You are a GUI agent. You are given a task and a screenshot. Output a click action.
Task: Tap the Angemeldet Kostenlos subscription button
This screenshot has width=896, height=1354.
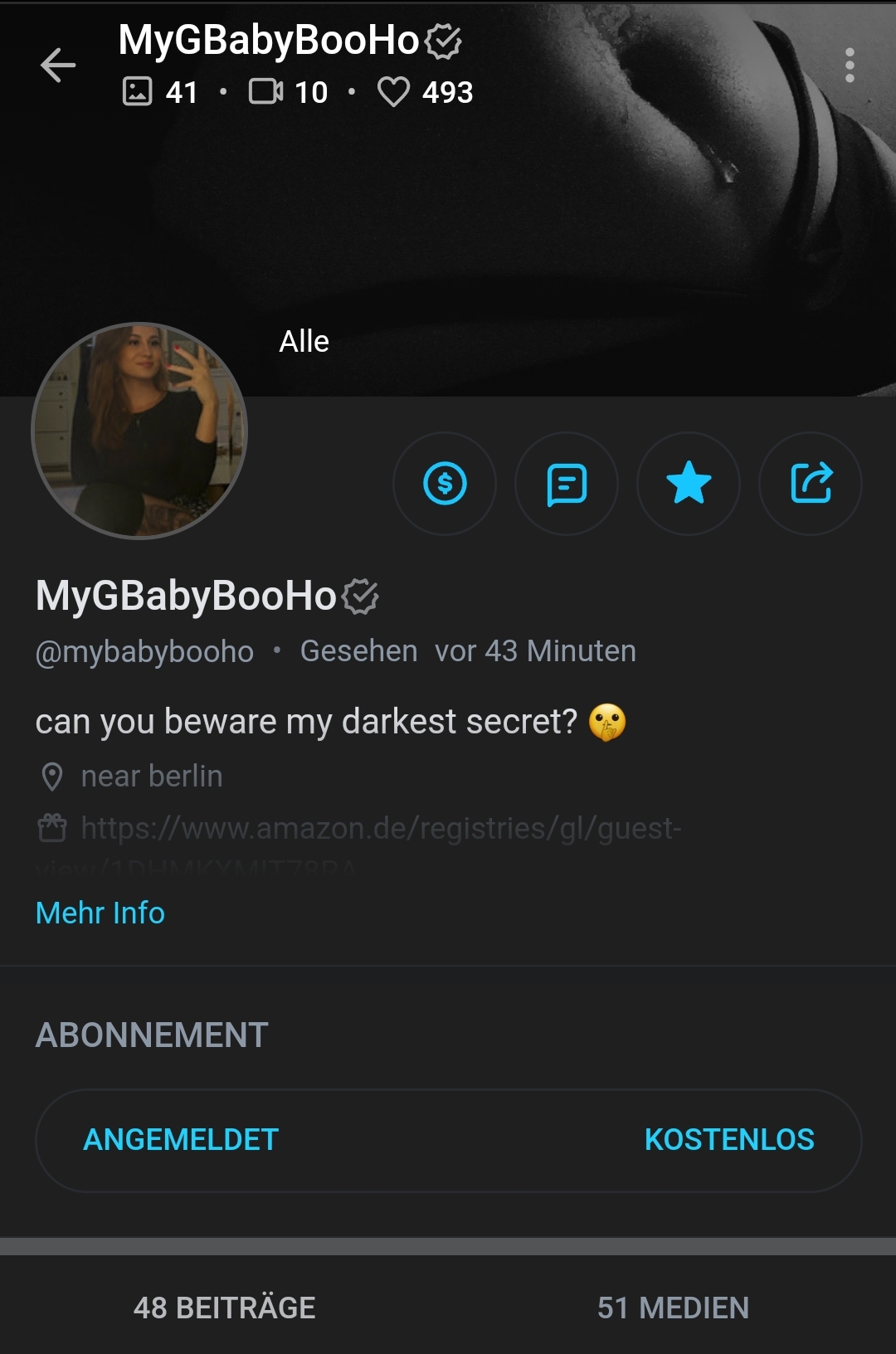[x=448, y=1140]
